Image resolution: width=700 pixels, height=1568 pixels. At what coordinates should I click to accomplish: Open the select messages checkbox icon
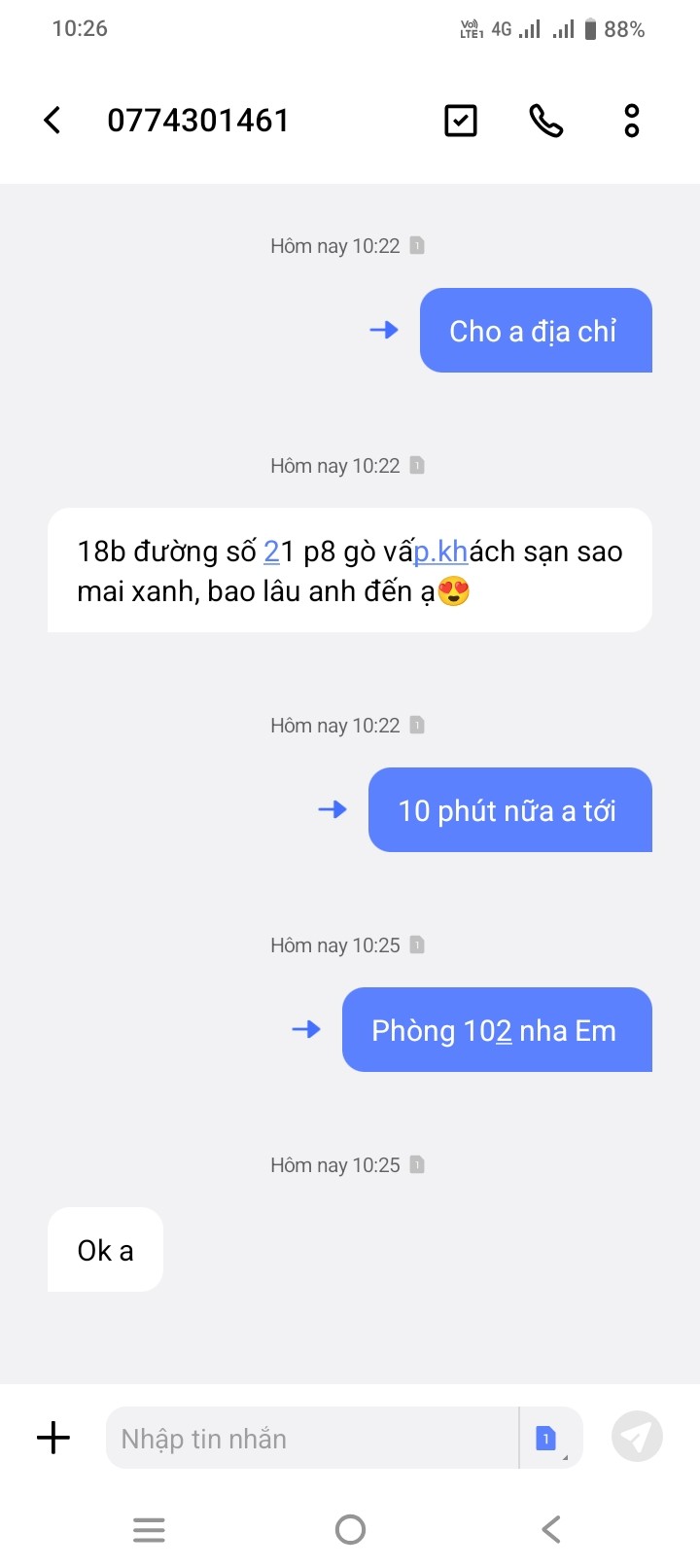[x=460, y=121]
